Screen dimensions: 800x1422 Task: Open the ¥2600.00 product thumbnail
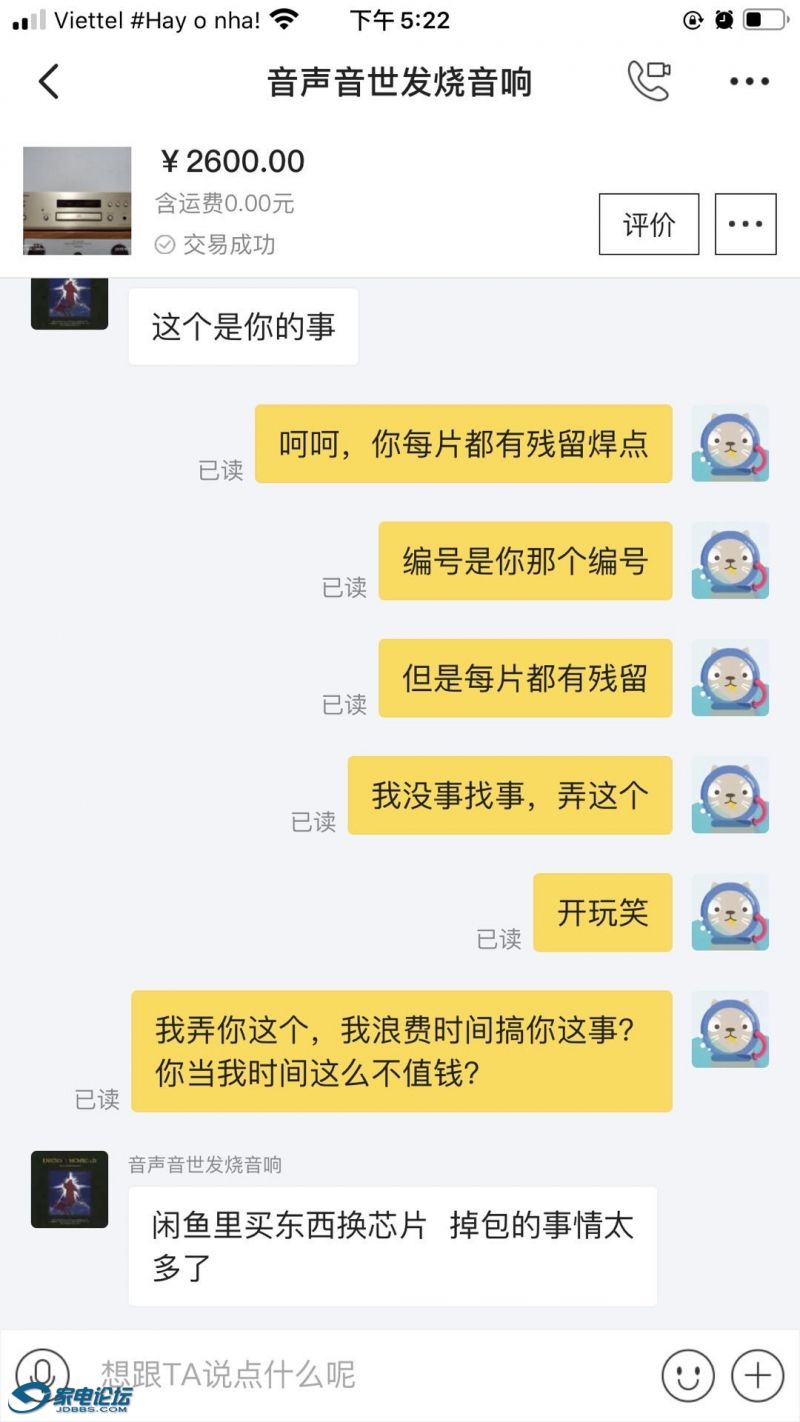point(77,201)
